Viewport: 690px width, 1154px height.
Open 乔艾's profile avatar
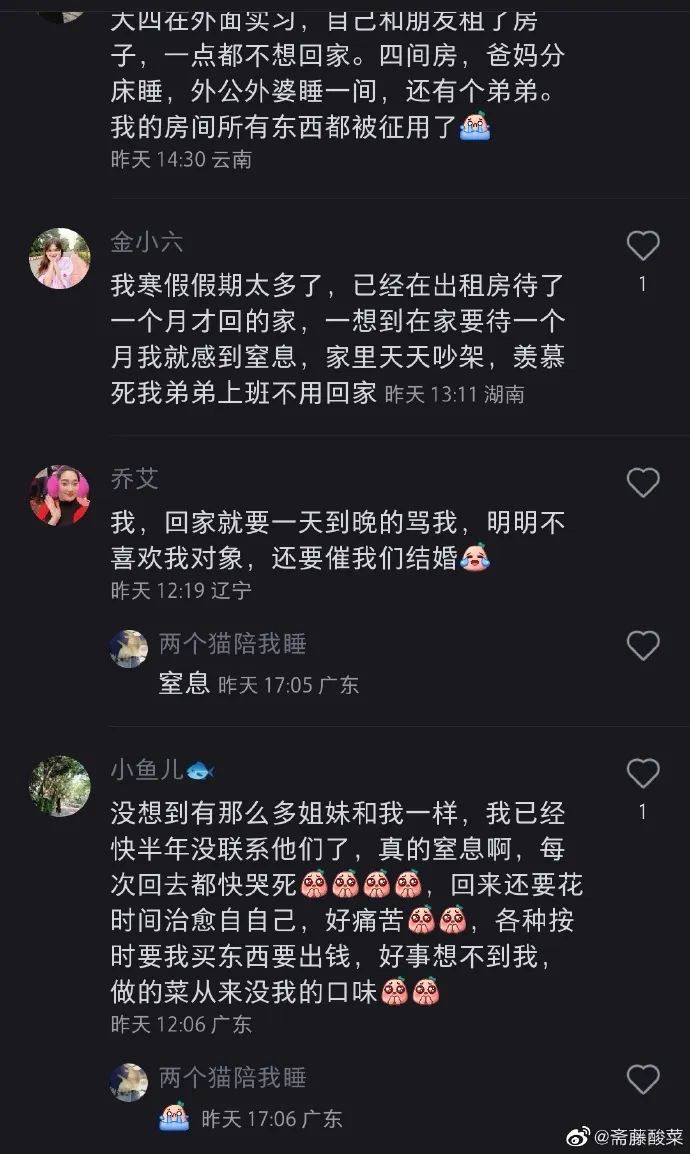(60, 495)
